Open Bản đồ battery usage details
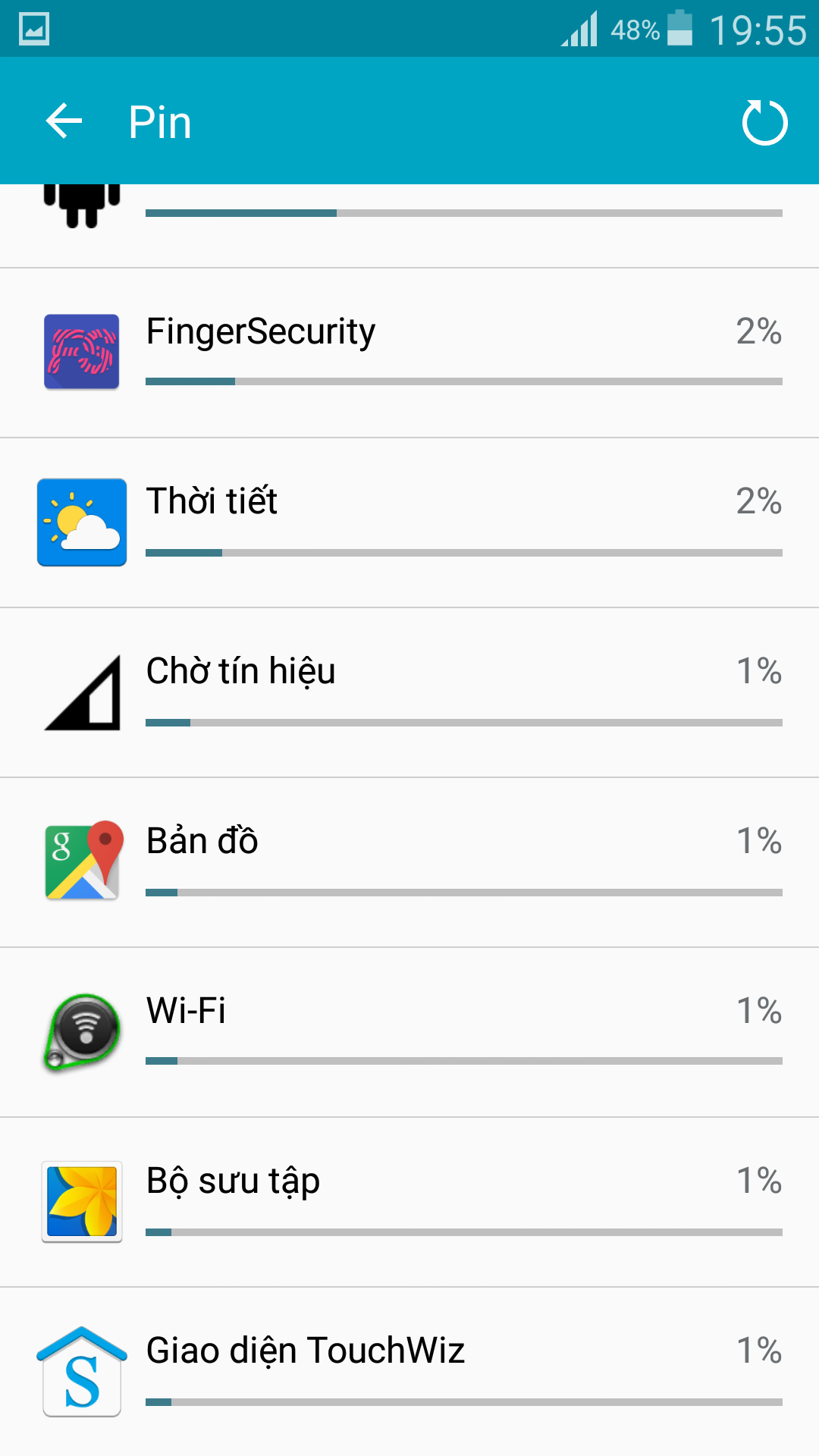This screenshot has width=819, height=1456. [409, 862]
